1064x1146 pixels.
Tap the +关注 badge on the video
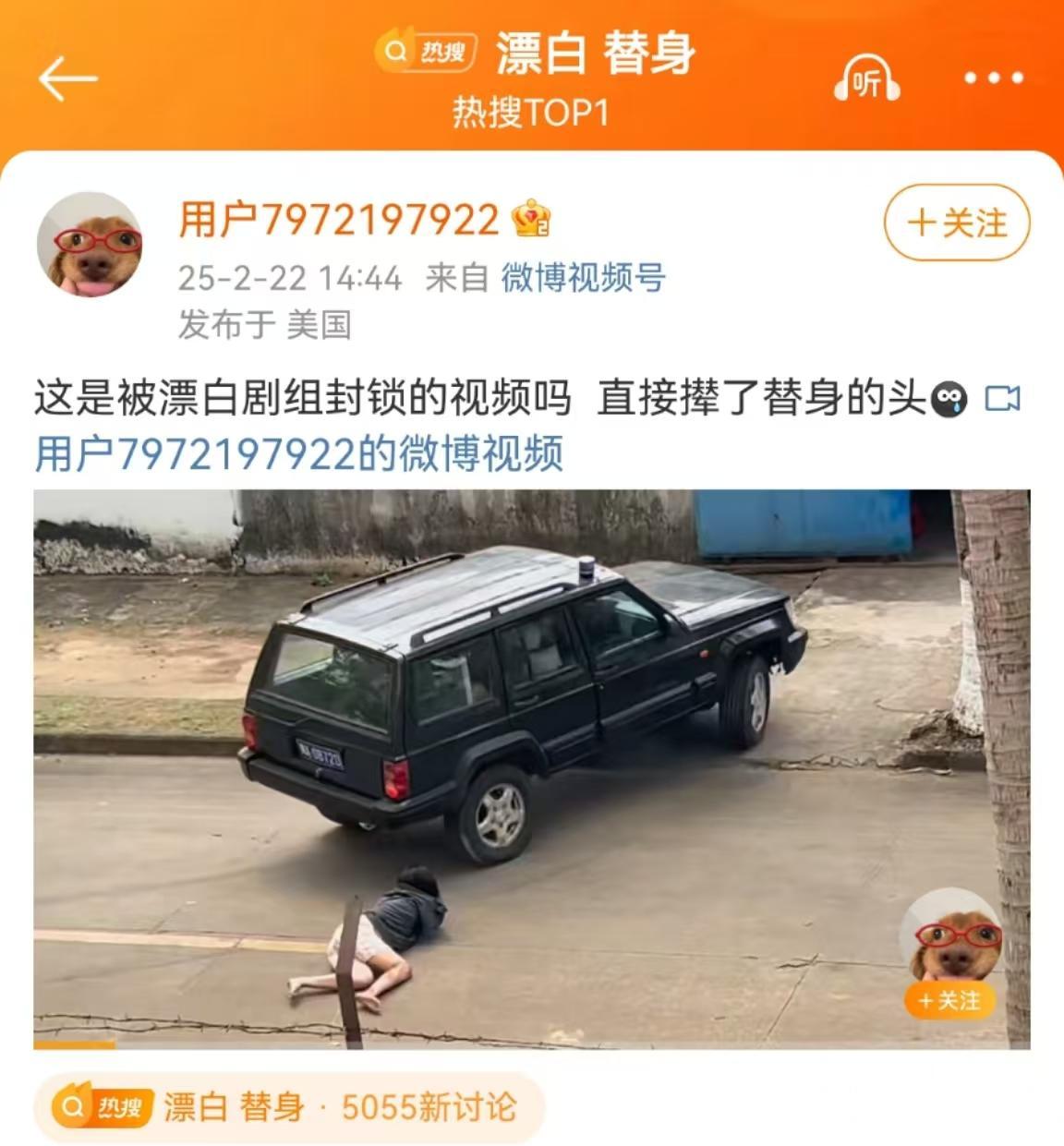(949, 1000)
